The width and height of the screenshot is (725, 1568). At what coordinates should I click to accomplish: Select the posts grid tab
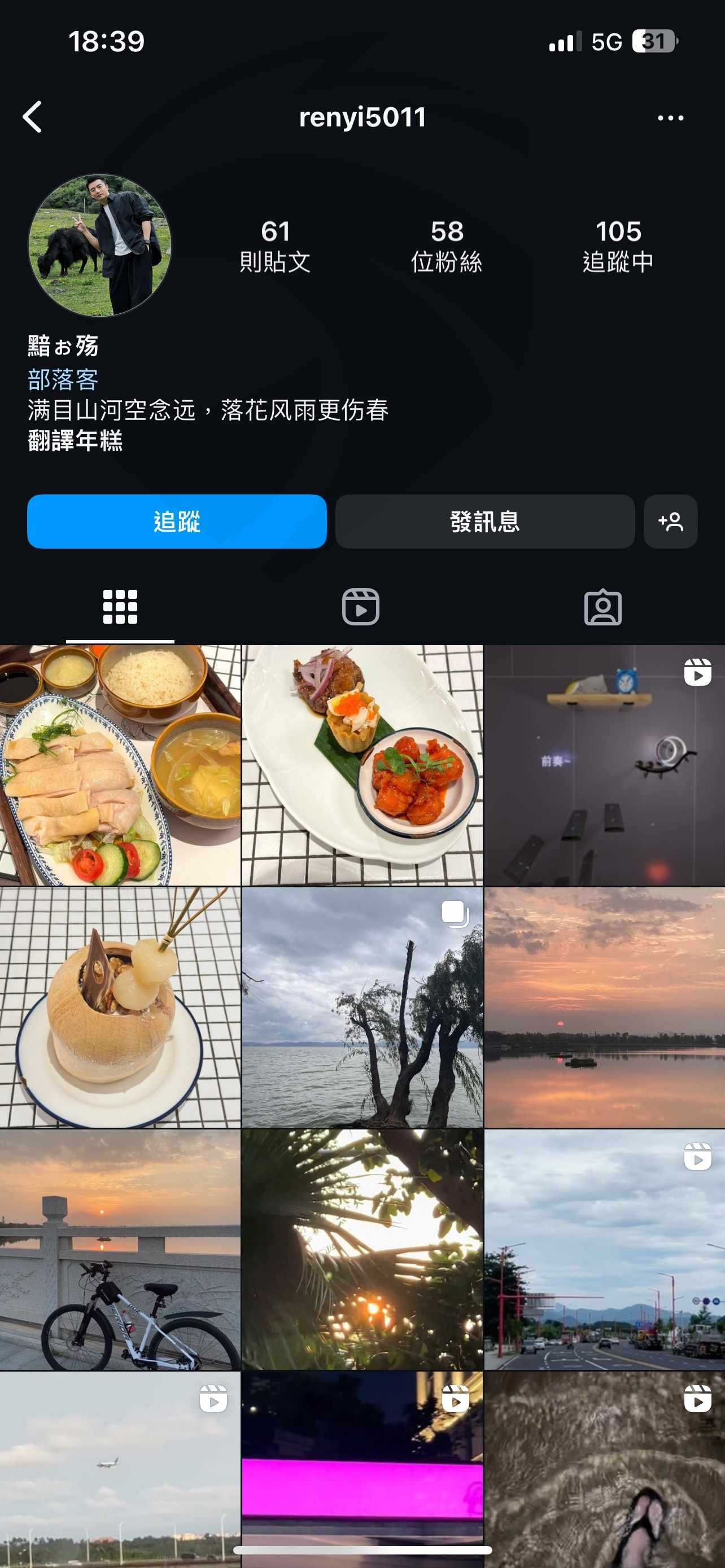(120, 606)
